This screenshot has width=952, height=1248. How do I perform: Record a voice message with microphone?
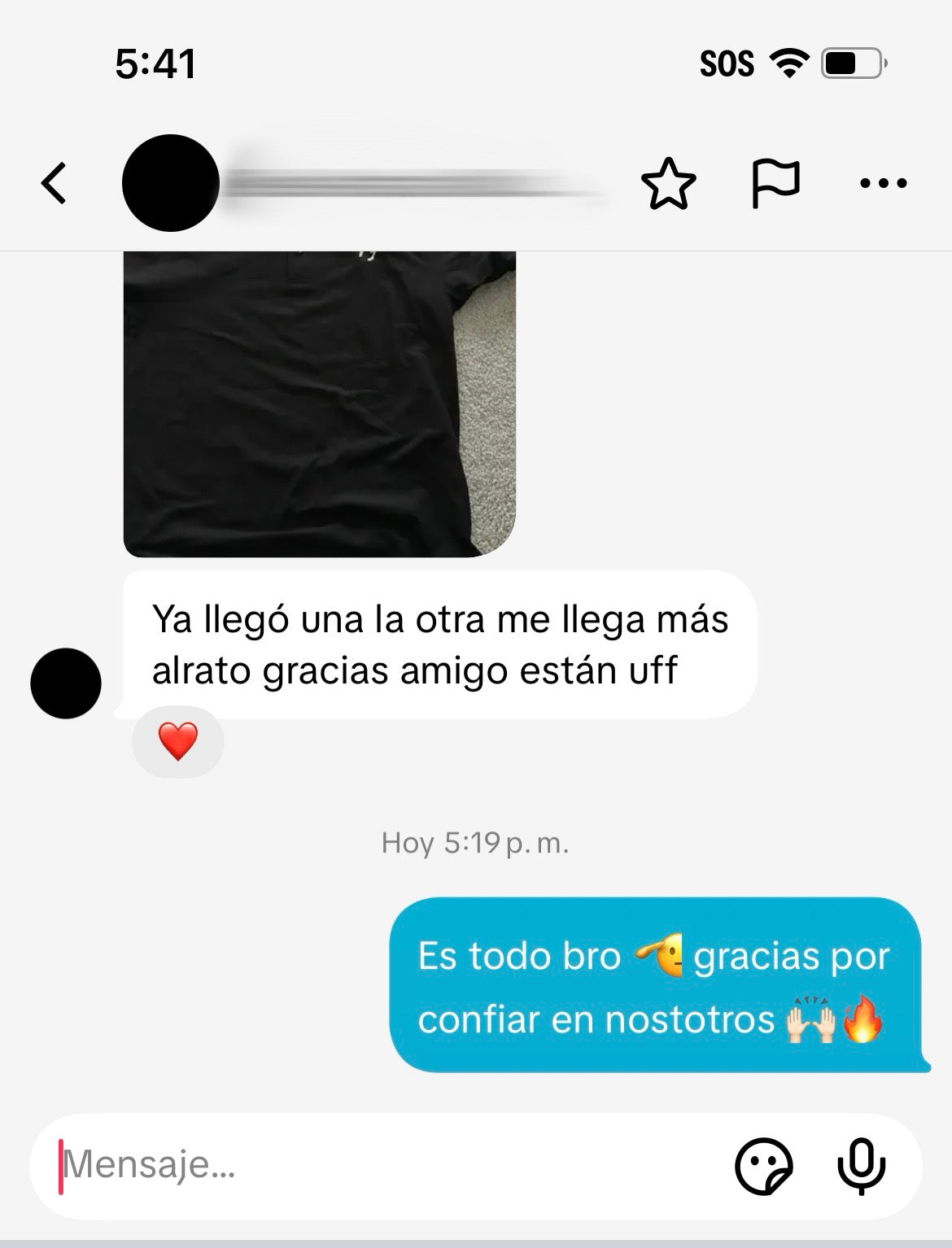point(861,1166)
